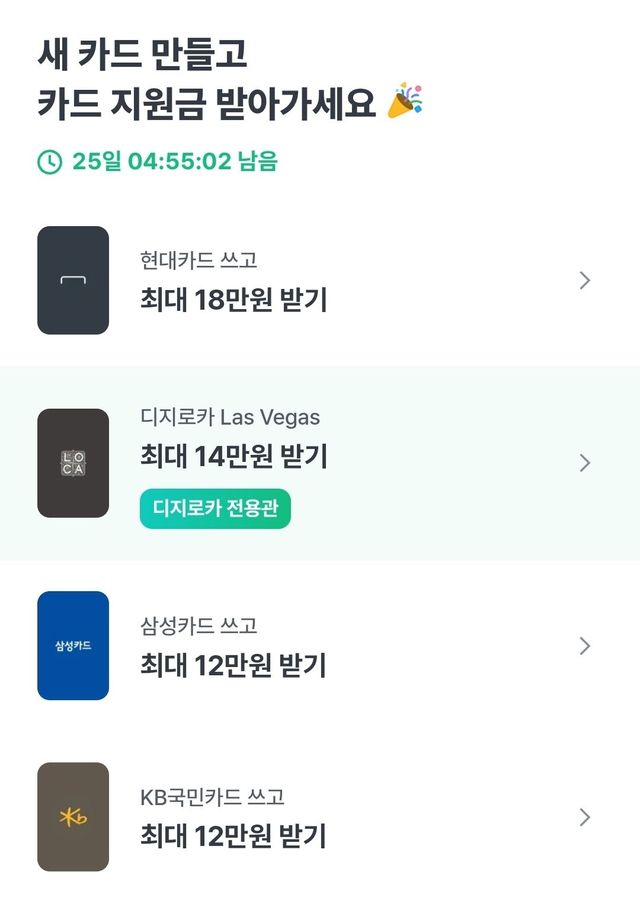Open the KB국민카드 최대 12만원 받기 offer
This screenshot has height=905, width=640.
click(320, 817)
